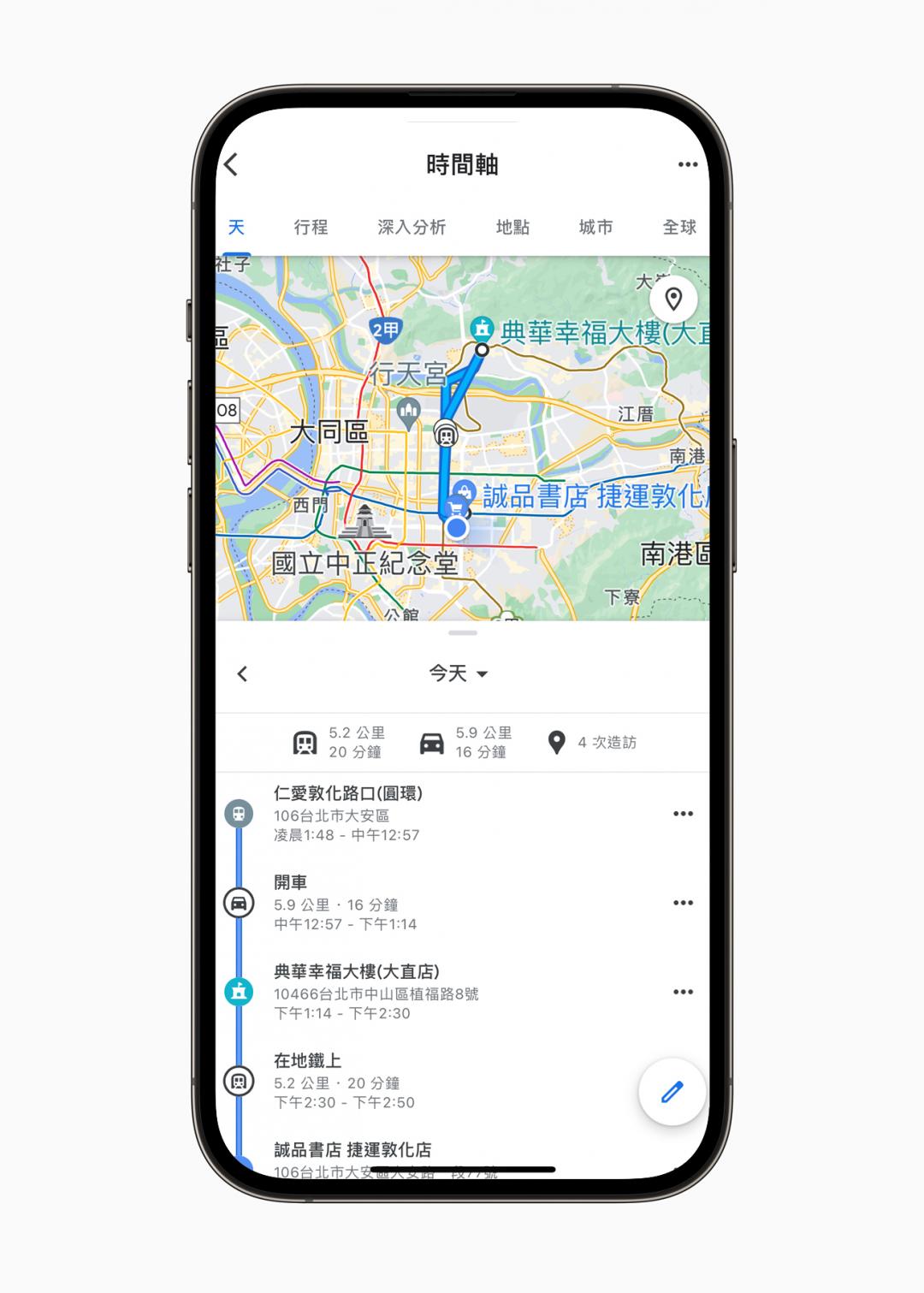The height and width of the screenshot is (1293, 924).
Task: Open the overflow menu in the header
Action: [687, 165]
